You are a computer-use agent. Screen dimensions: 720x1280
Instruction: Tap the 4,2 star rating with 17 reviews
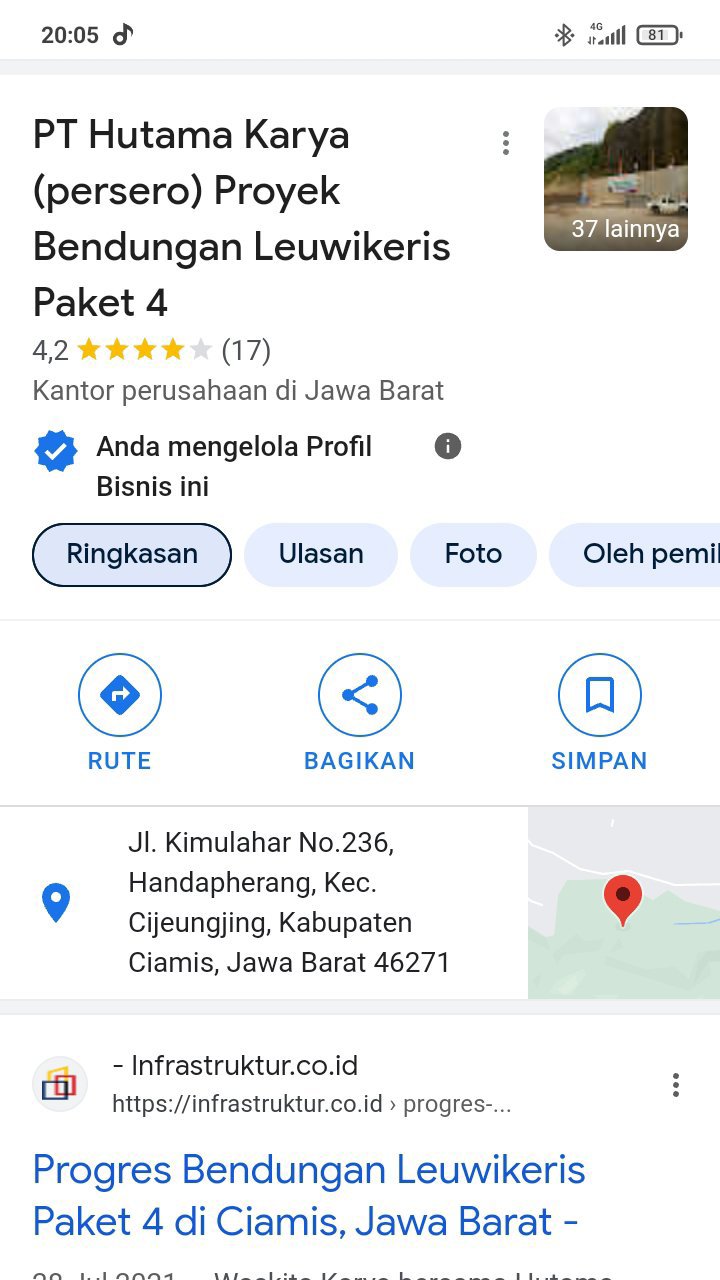pos(152,350)
